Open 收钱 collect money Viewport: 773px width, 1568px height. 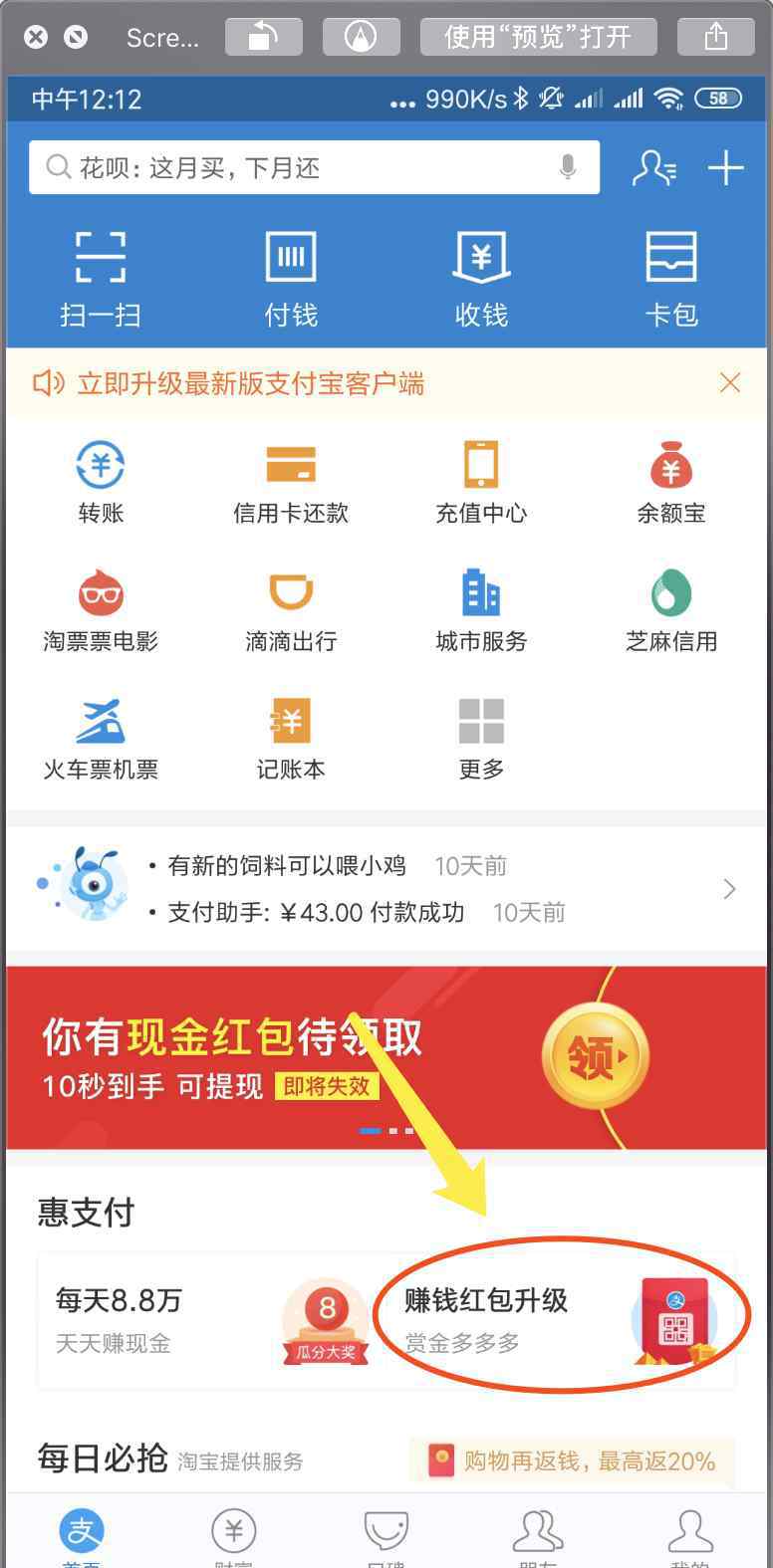[x=481, y=279]
